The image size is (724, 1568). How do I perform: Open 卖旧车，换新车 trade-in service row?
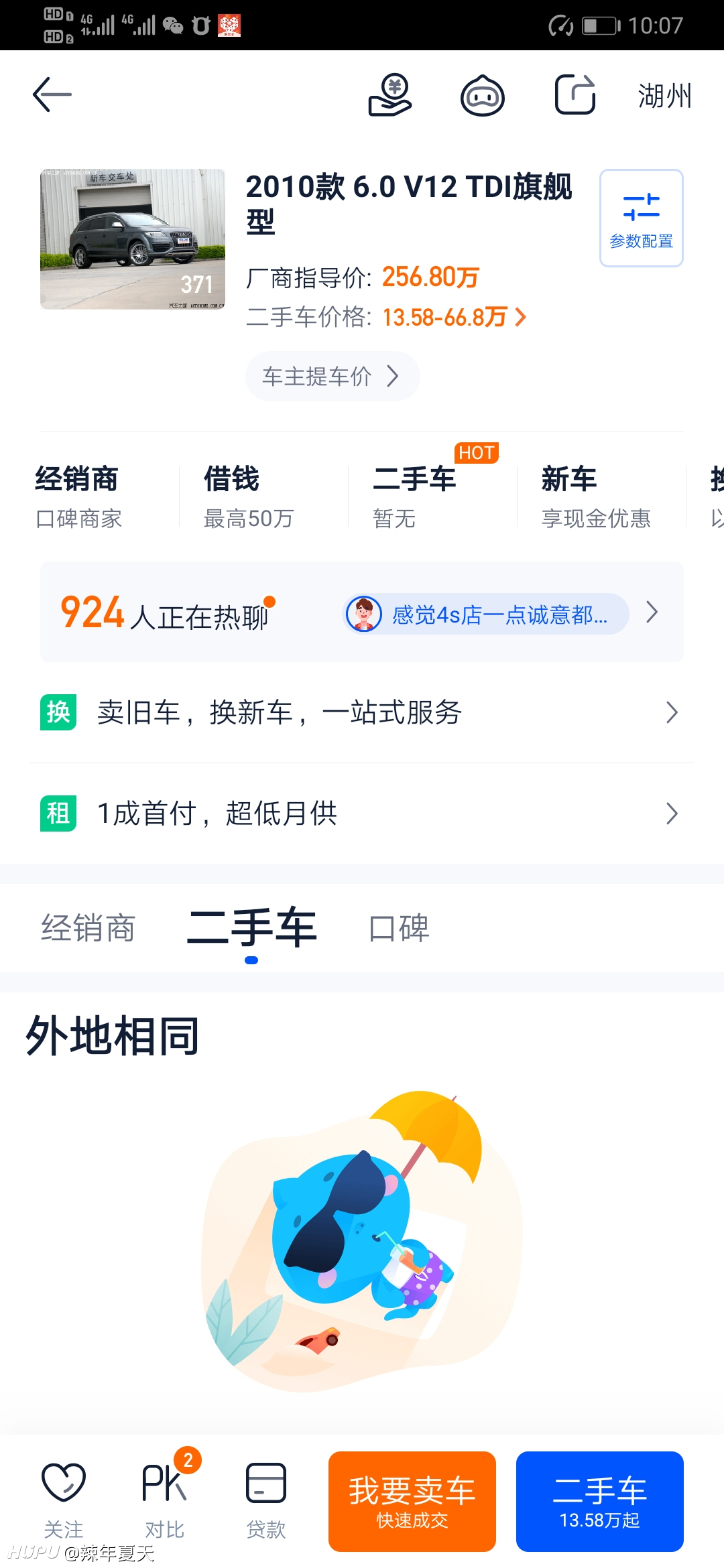[x=362, y=712]
